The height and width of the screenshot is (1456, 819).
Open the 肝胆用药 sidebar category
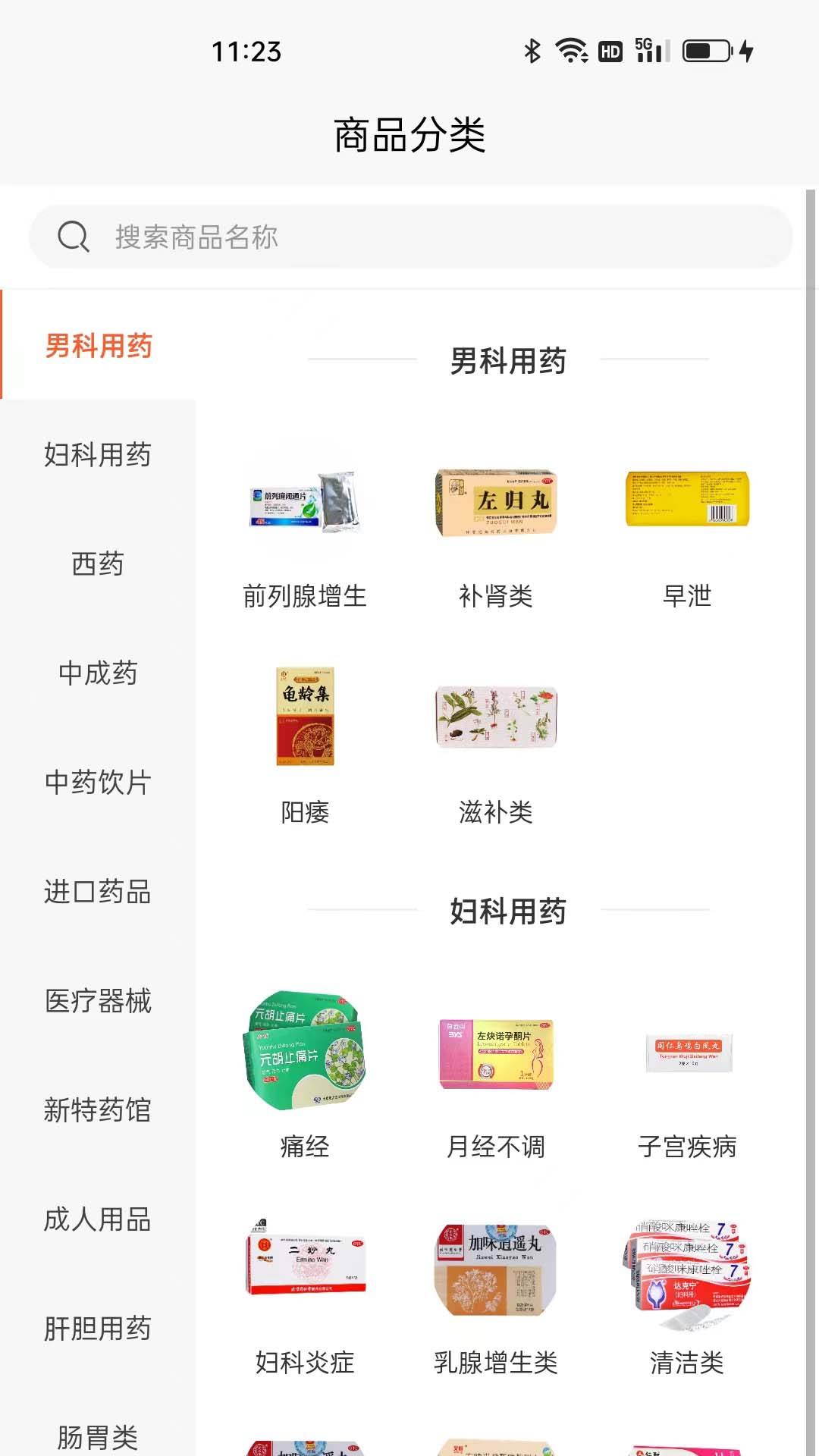(x=98, y=1329)
